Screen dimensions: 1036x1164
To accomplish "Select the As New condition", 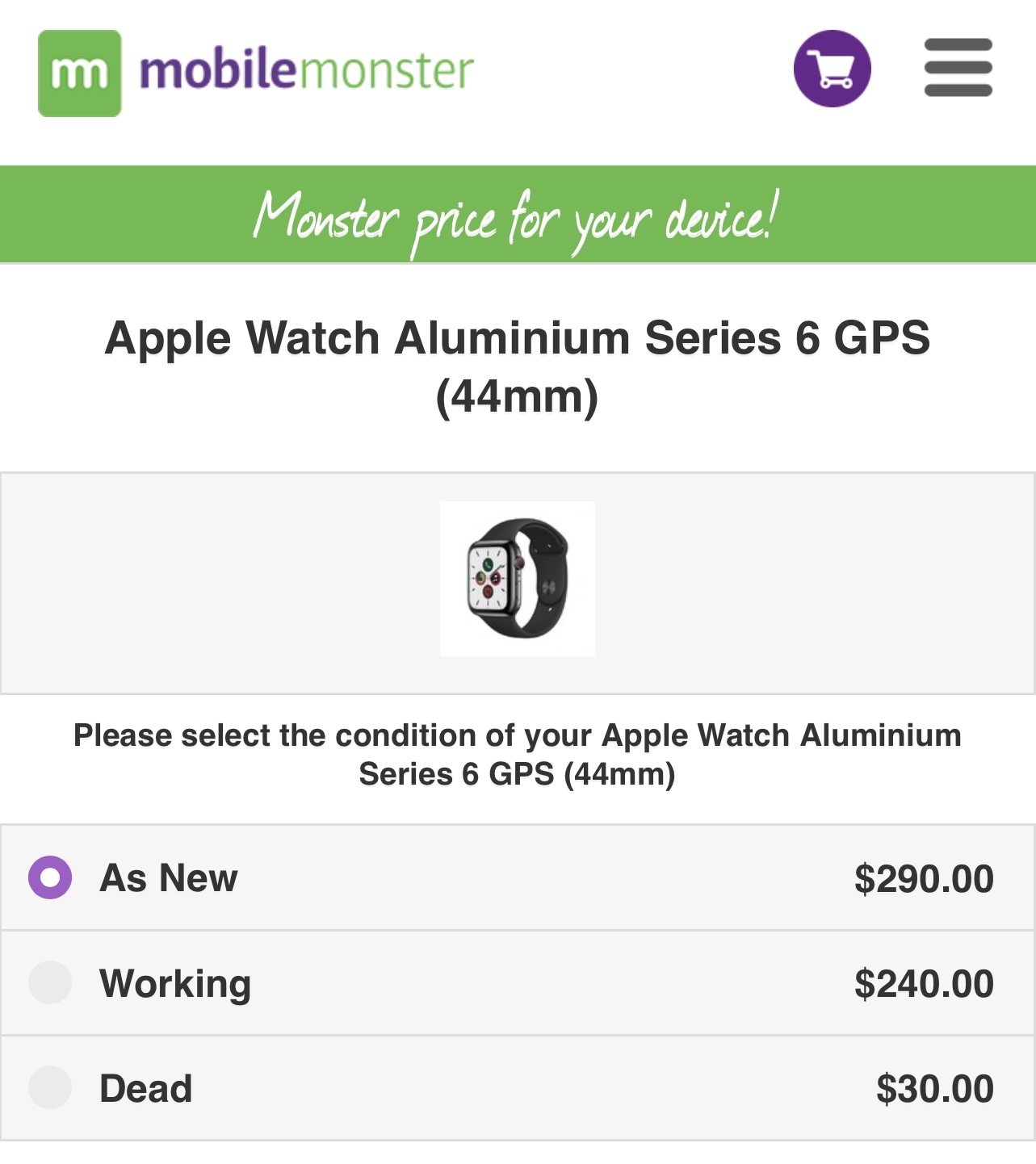I will point(50,877).
